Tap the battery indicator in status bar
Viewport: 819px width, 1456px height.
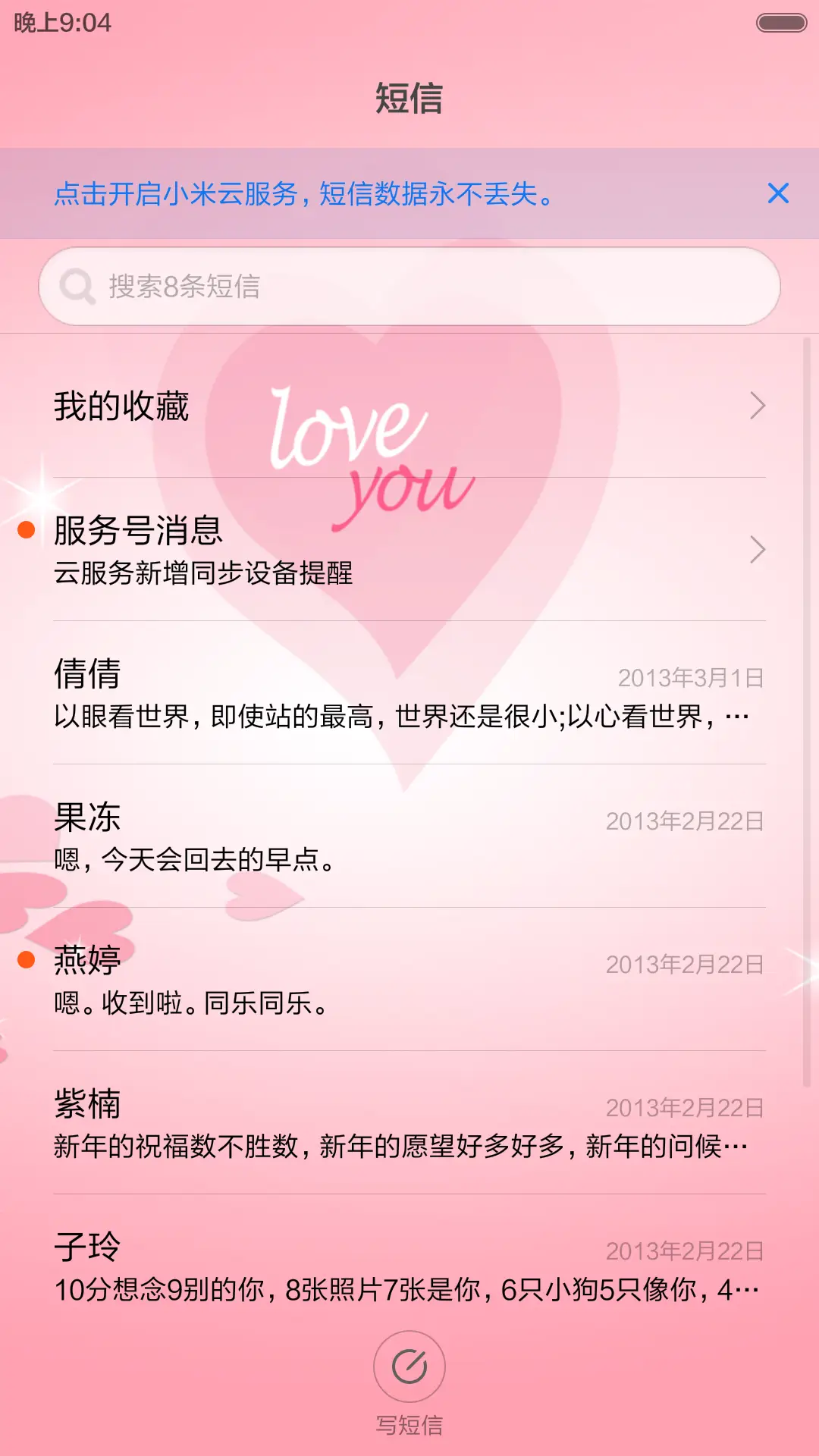point(781,23)
